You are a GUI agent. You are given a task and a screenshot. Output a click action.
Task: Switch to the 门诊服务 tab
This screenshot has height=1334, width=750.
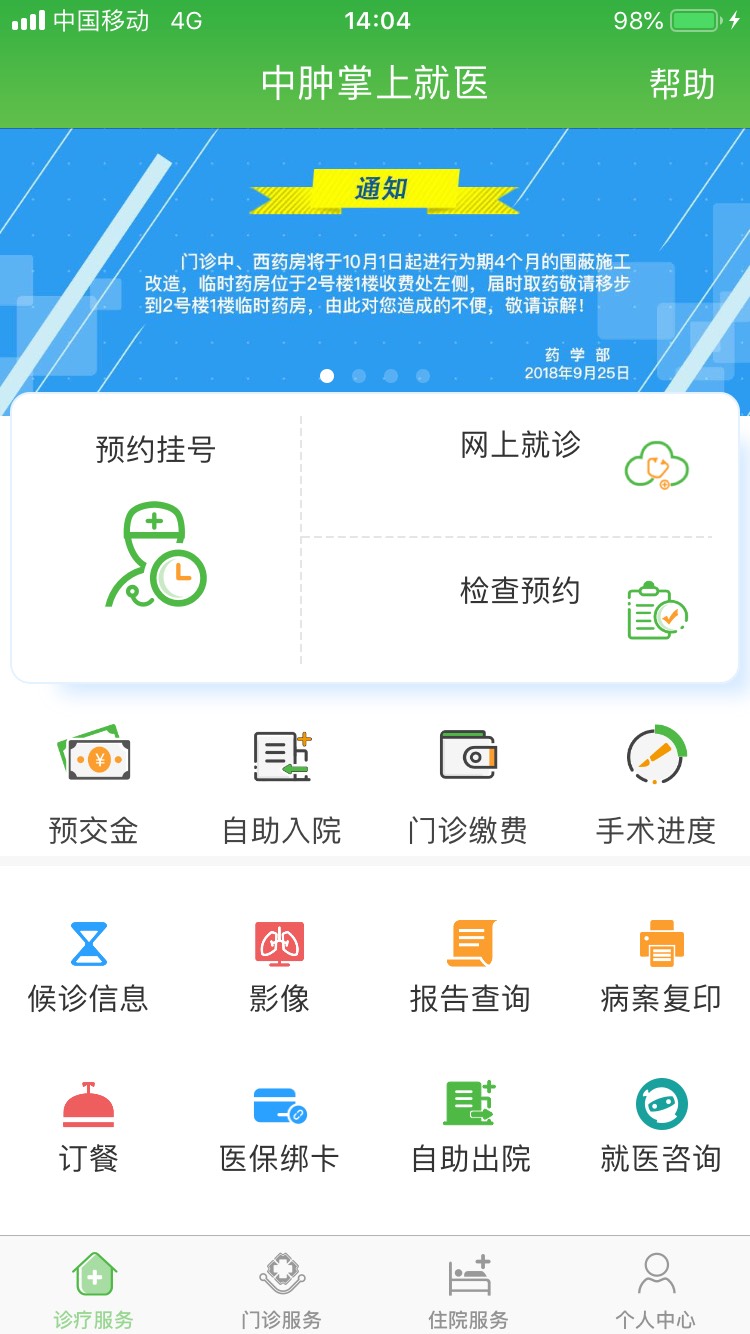[x=281, y=1290]
